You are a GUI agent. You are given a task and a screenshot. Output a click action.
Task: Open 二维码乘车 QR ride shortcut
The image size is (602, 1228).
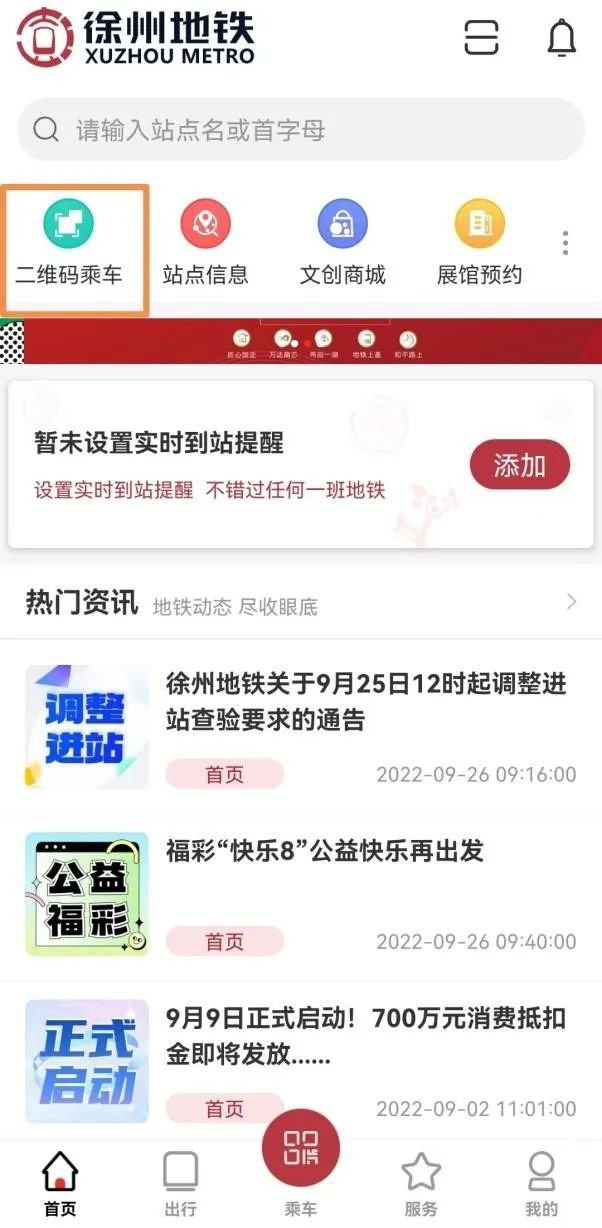coord(69,243)
